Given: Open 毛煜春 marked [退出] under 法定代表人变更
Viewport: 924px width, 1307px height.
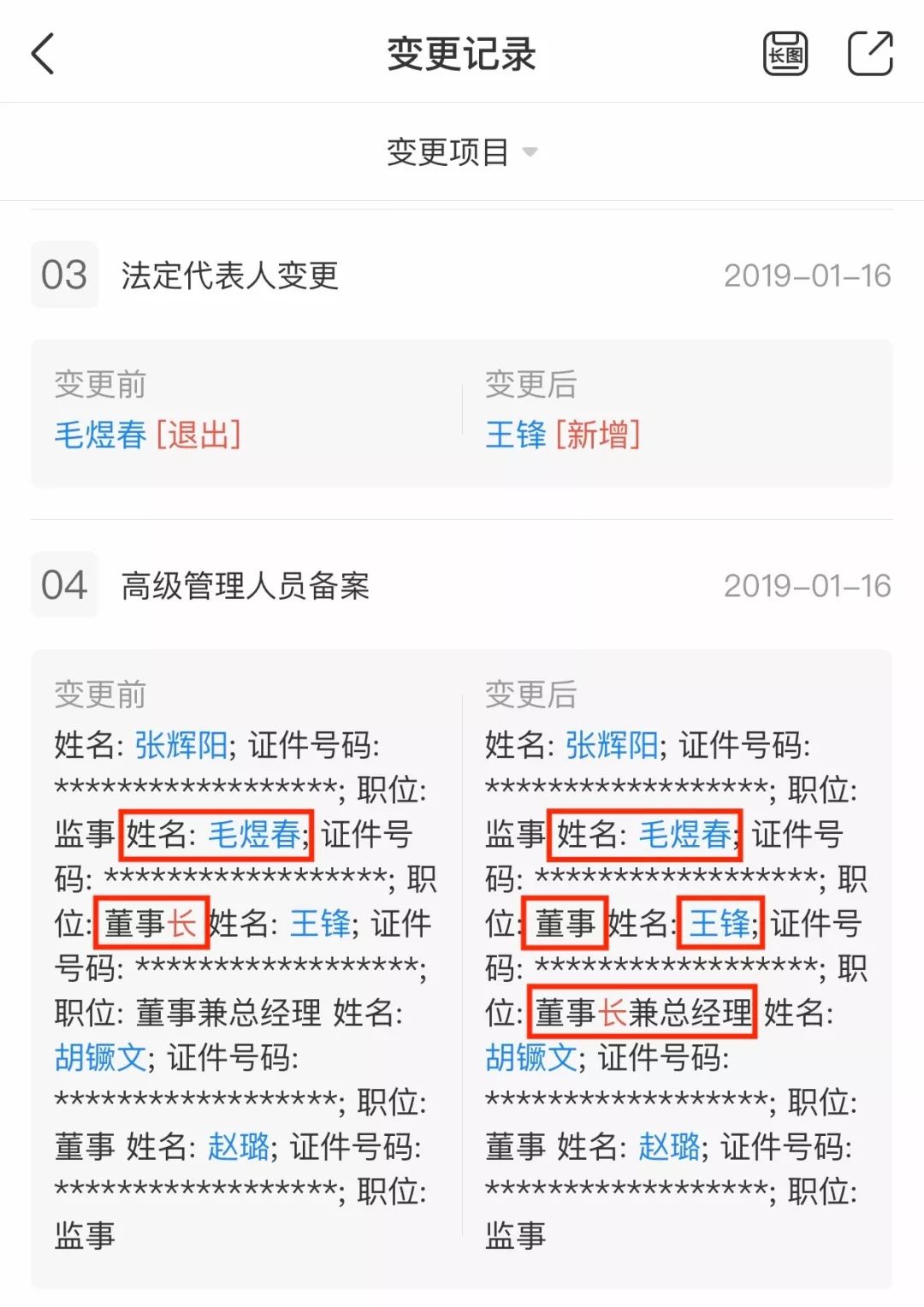Looking at the screenshot, I should (x=100, y=435).
